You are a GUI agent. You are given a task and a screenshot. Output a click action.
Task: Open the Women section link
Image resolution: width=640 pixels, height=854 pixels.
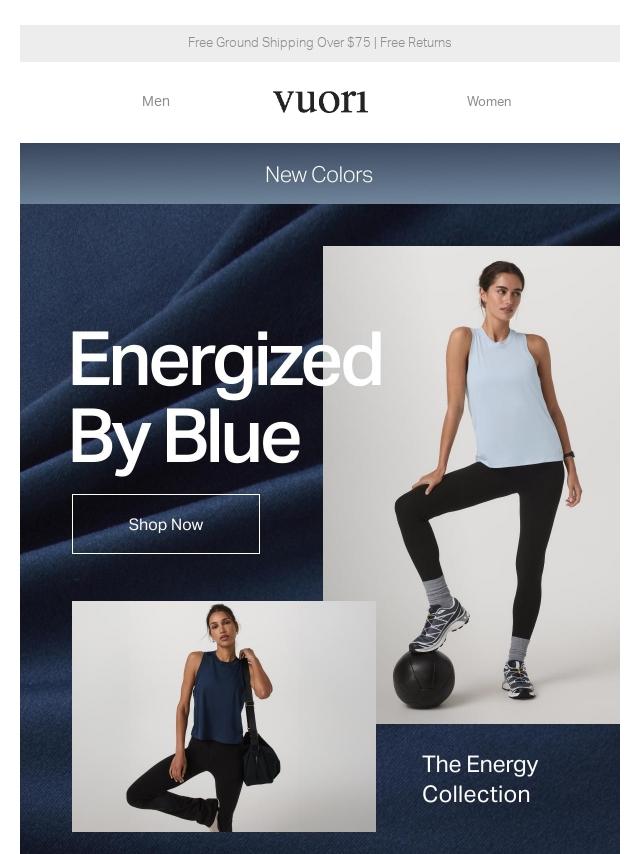click(x=488, y=101)
